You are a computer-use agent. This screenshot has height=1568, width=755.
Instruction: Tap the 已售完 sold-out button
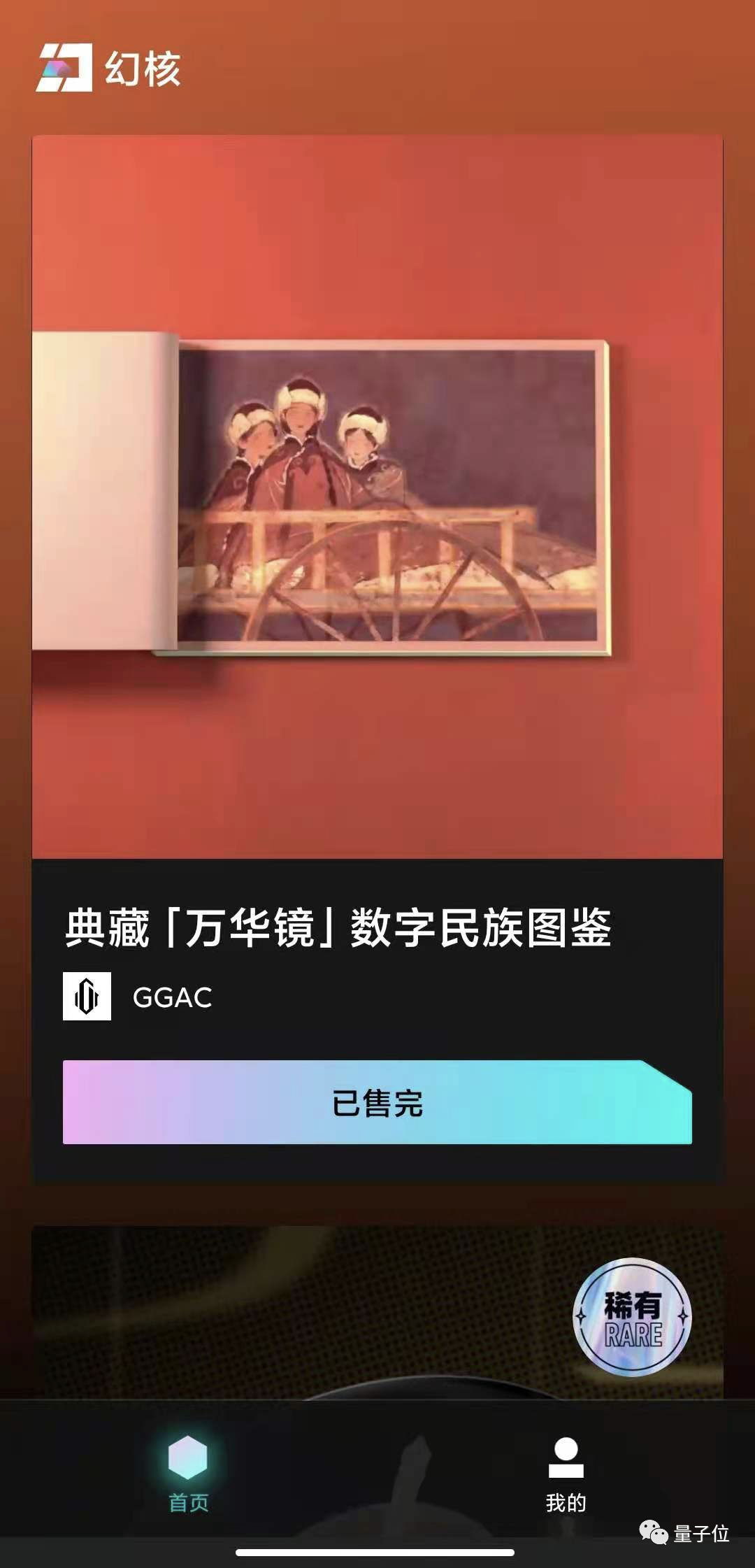377,1103
